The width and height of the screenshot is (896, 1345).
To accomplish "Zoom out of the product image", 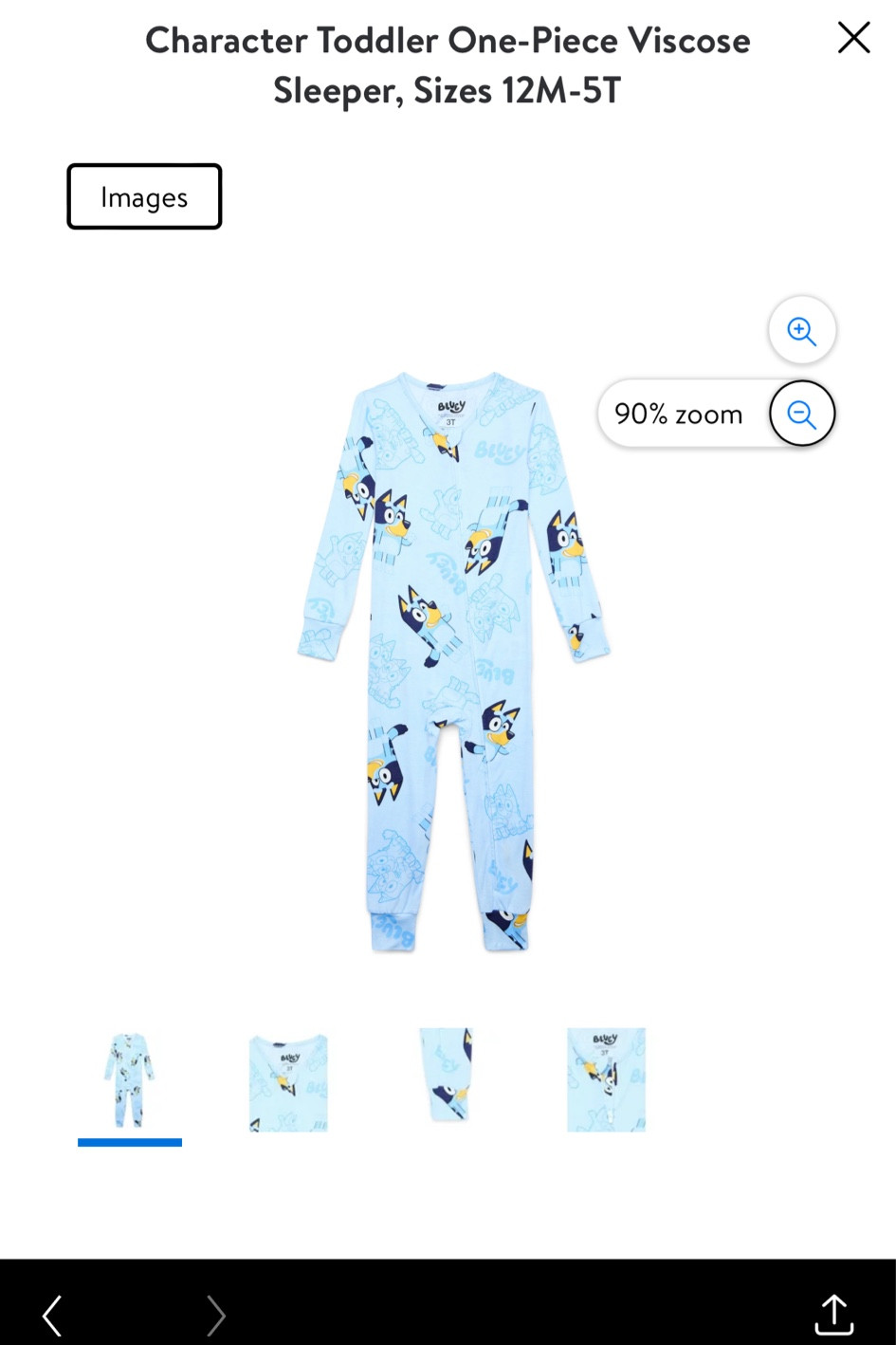I will tap(801, 414).
